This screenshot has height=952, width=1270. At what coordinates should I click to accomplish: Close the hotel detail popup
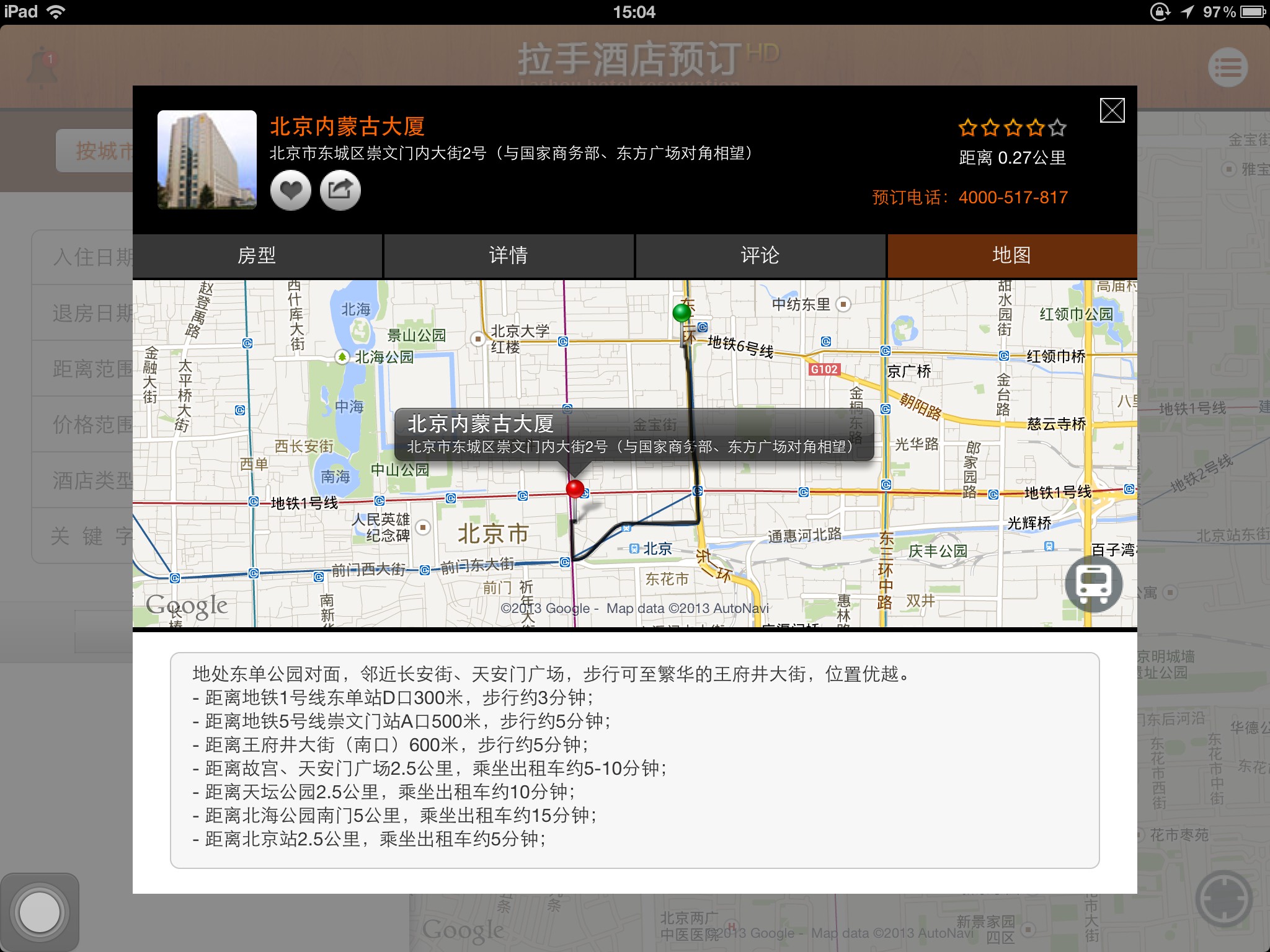(x=1112, y=111)
